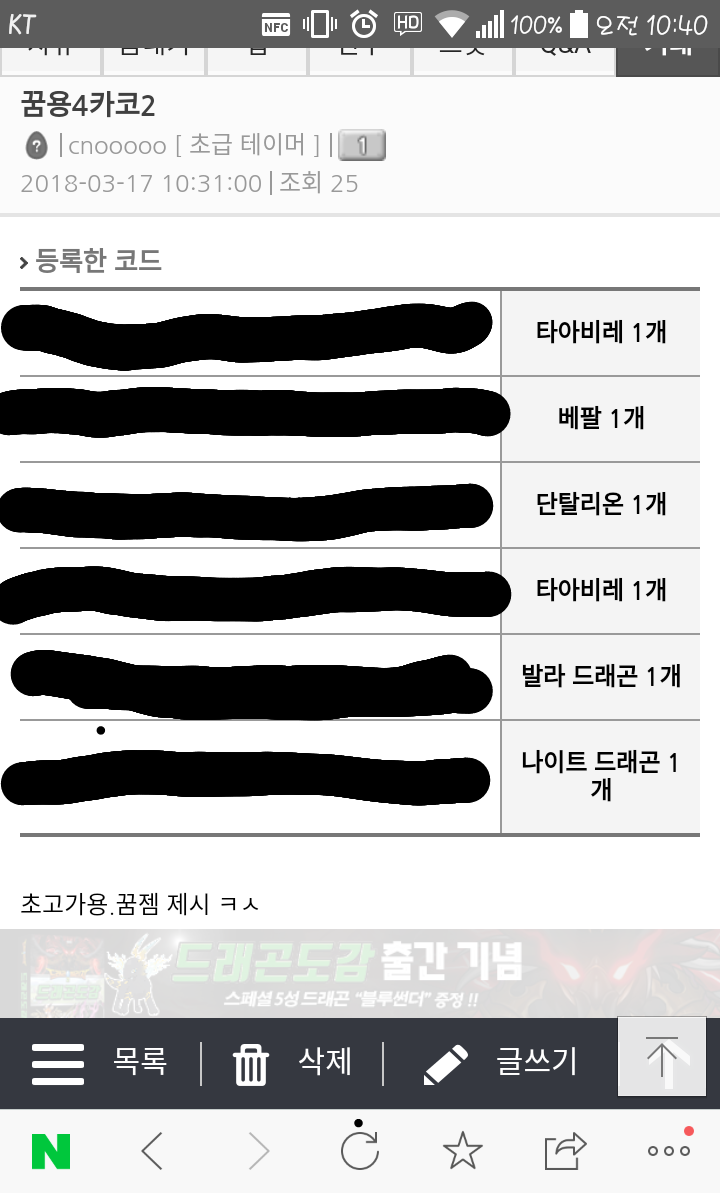Open the 드래곤도감 출간 기념 banner
720x1193 pixels.
[x=360, y=973]
